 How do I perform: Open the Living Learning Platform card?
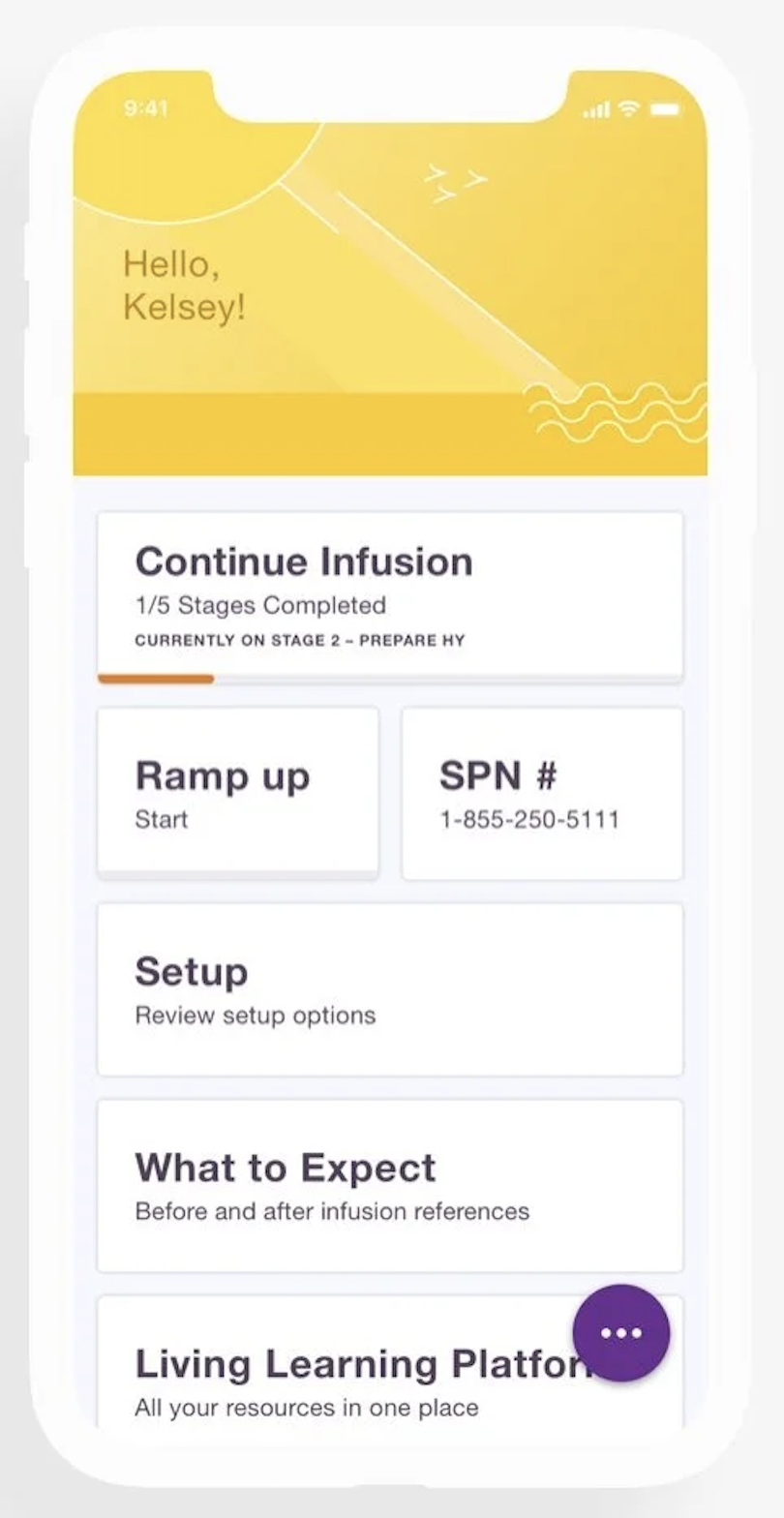click(x=329, y=1375)
